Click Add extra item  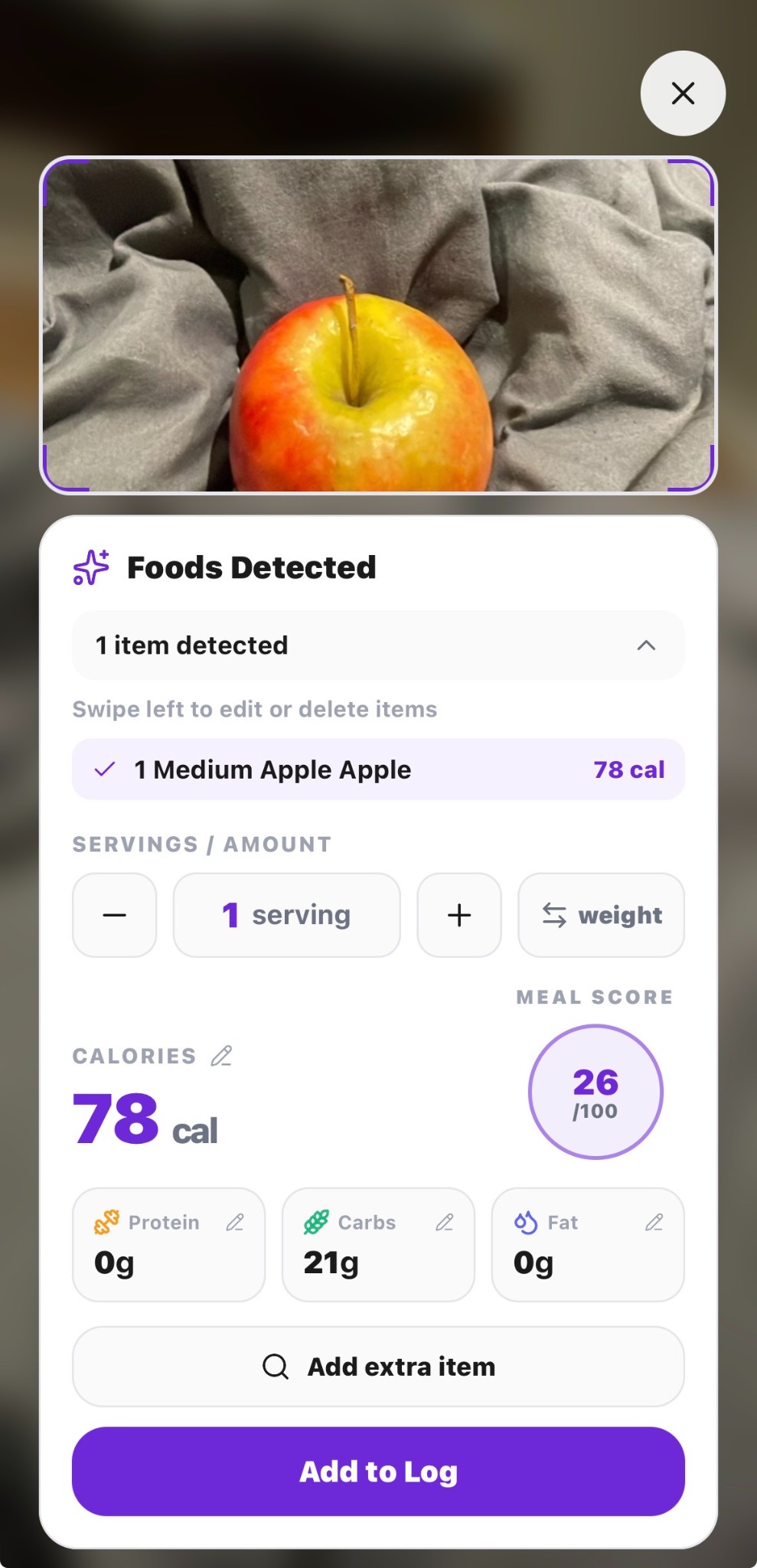[x=378, y=1367]
